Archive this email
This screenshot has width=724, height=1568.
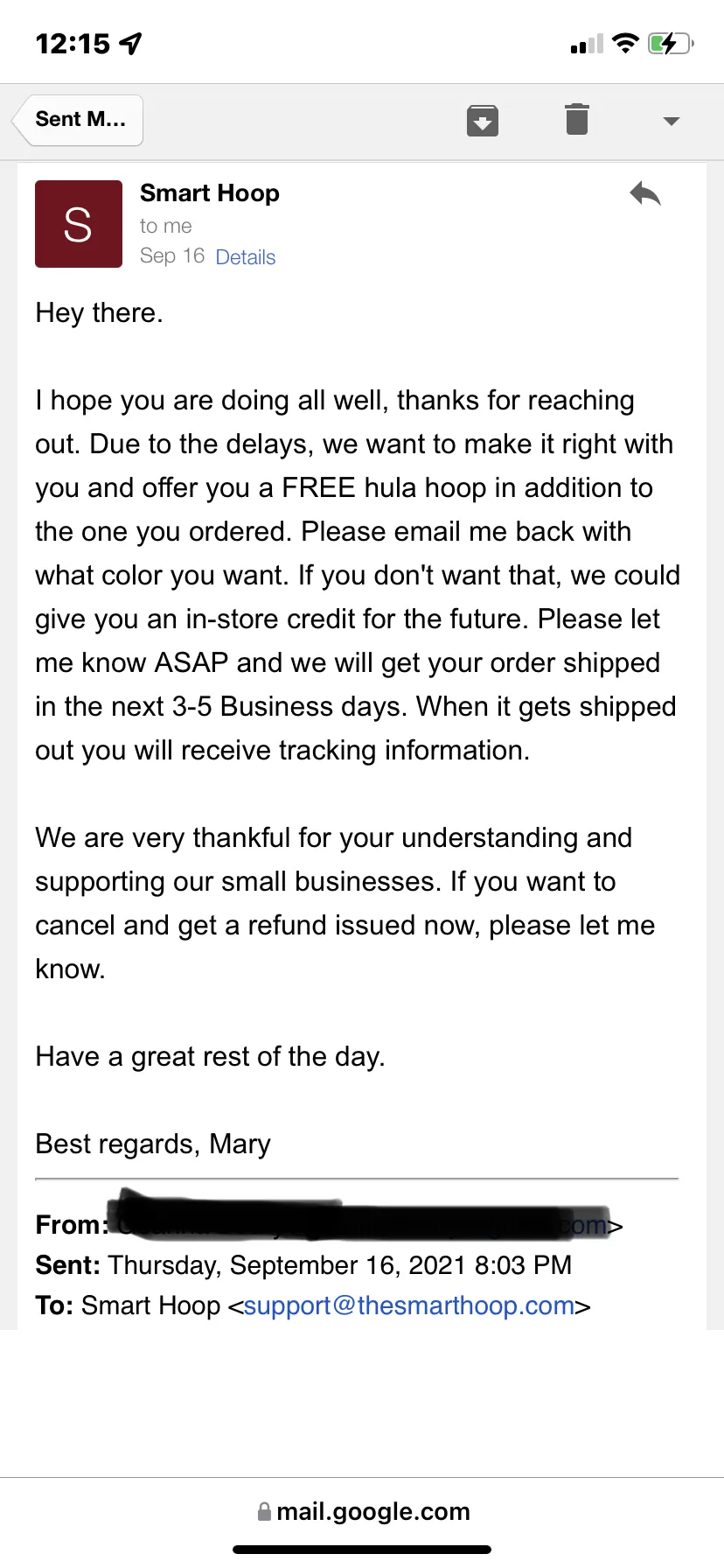pyautogui.click(x=483, y=120)
